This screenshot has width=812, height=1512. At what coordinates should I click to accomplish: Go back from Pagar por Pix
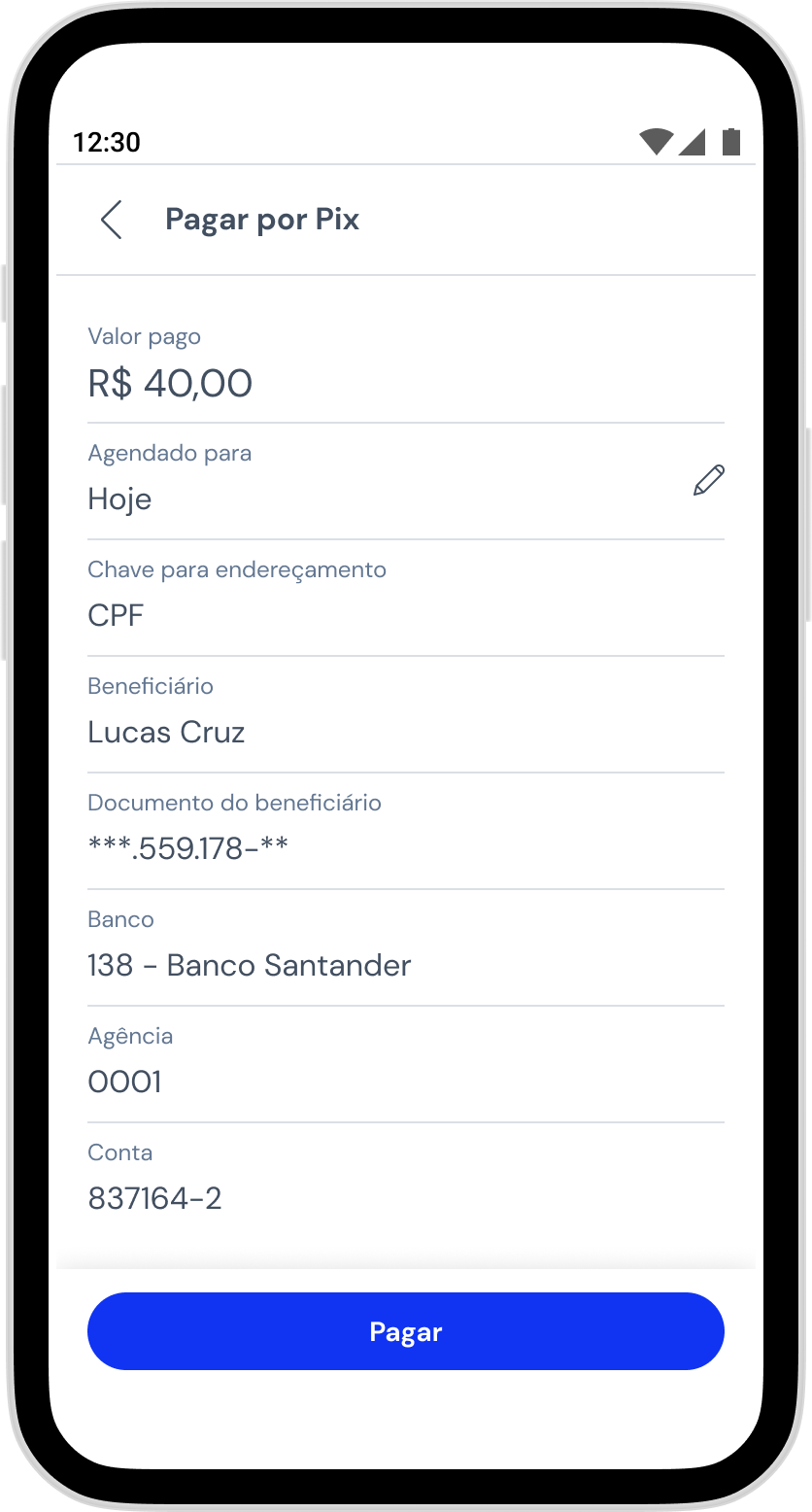coord(112,220)
